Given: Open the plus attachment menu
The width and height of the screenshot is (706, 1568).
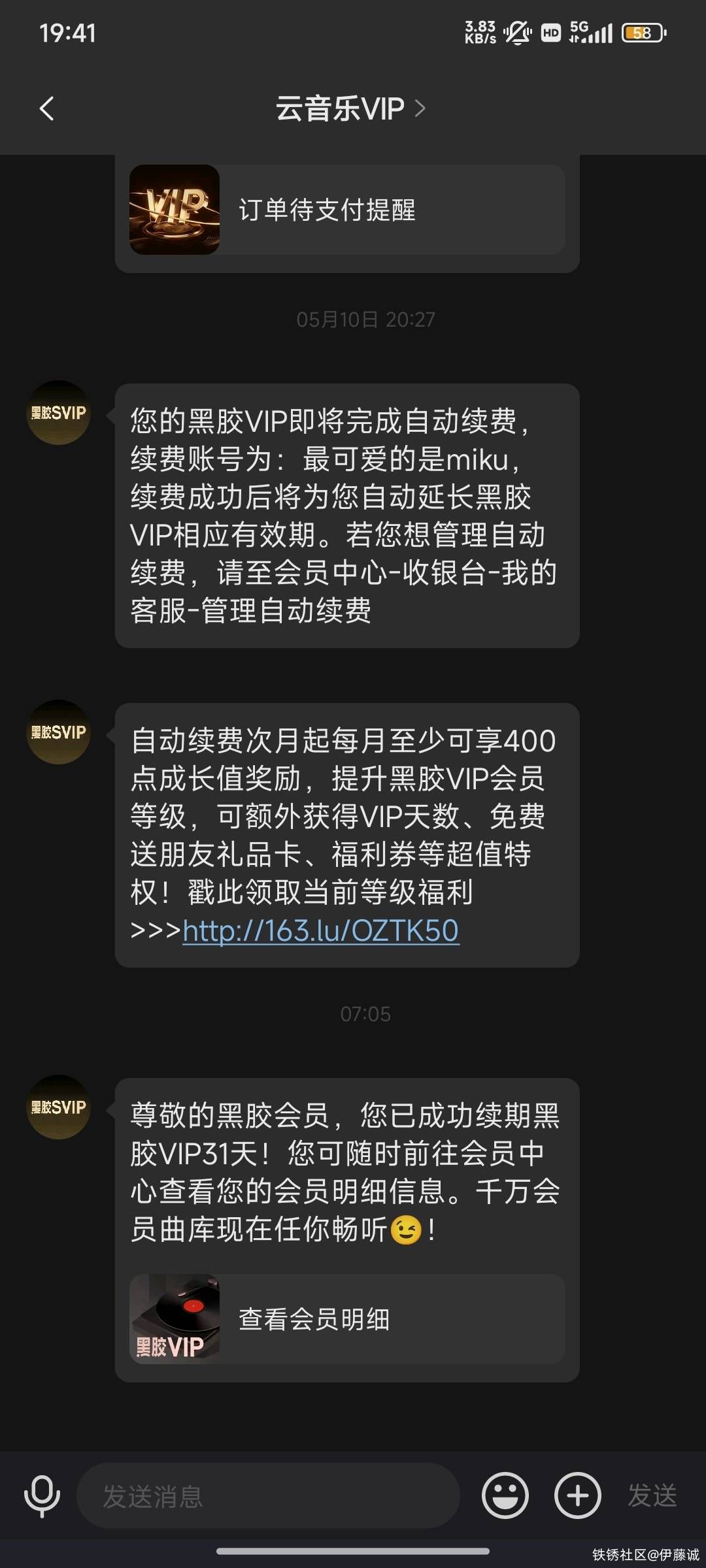Looking at the screenshot, I should click(x=577, y=1495).
